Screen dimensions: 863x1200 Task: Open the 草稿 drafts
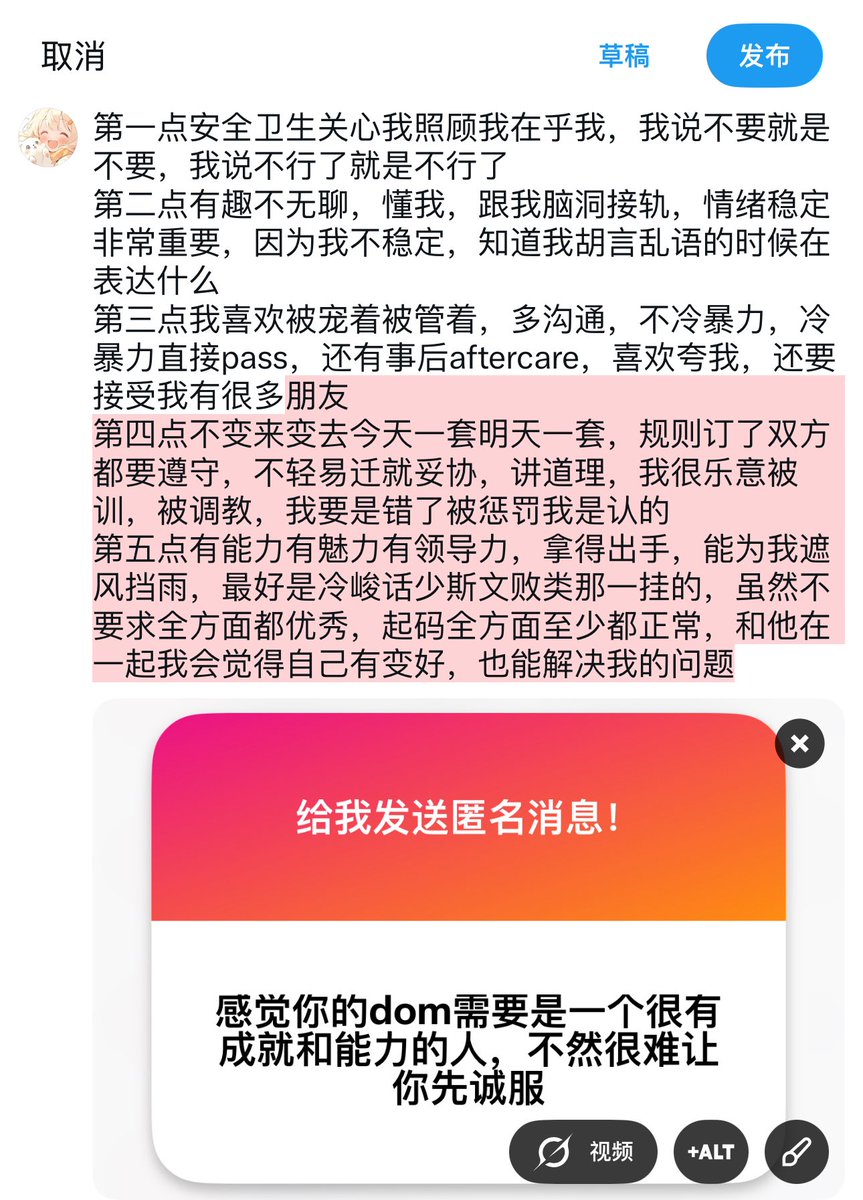click(624, 55)
